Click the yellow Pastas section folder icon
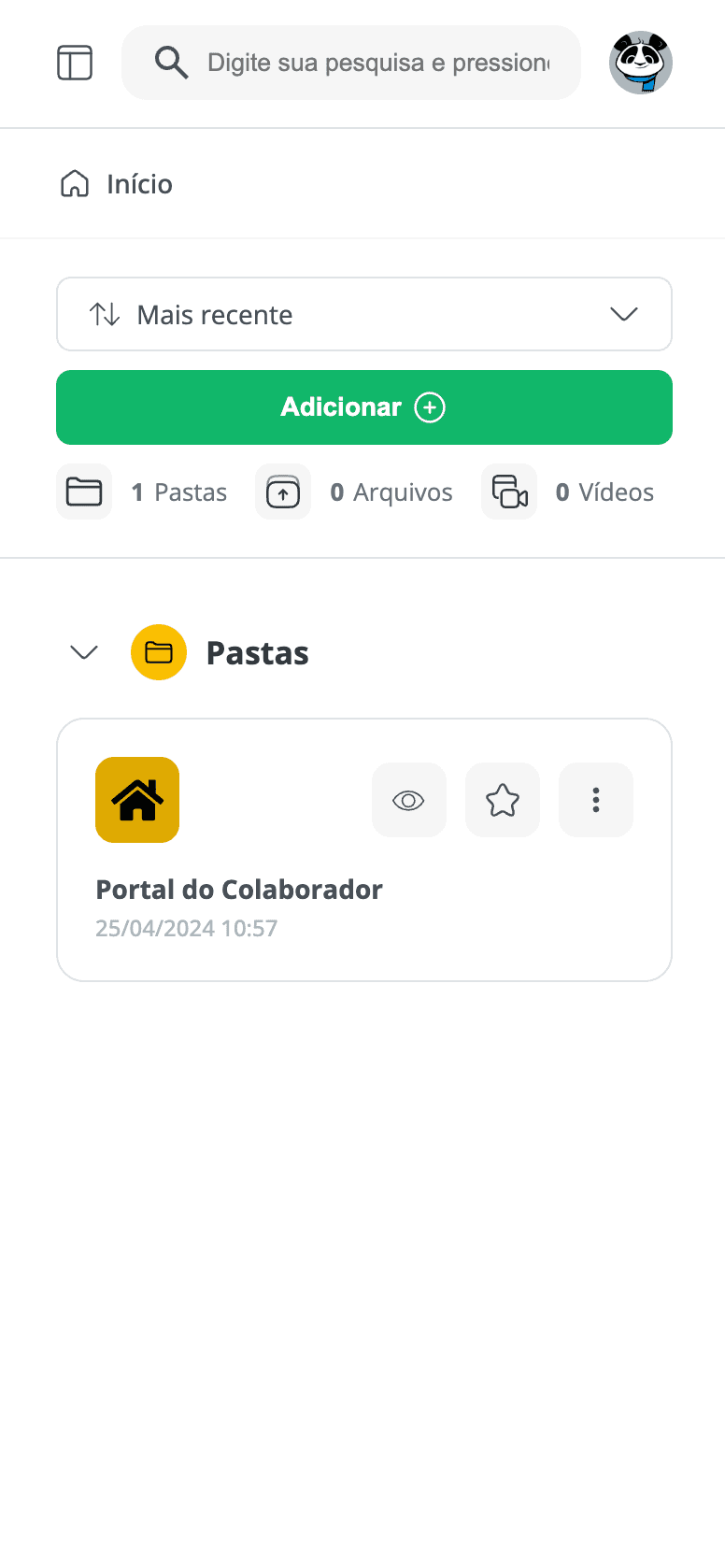The height and width of the screenshot is (1568, 725). click(159, 652)
